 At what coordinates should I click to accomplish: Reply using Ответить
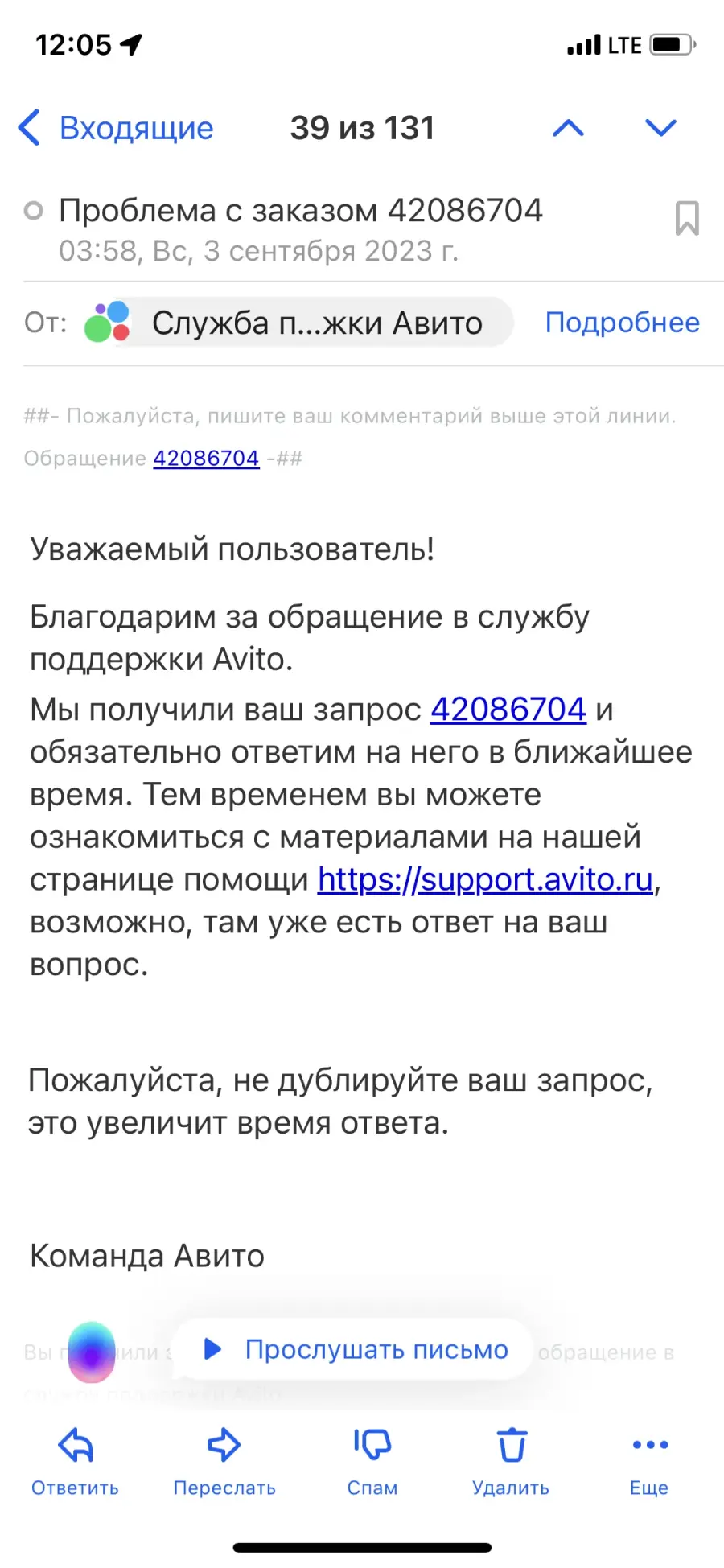point(75,1461)
